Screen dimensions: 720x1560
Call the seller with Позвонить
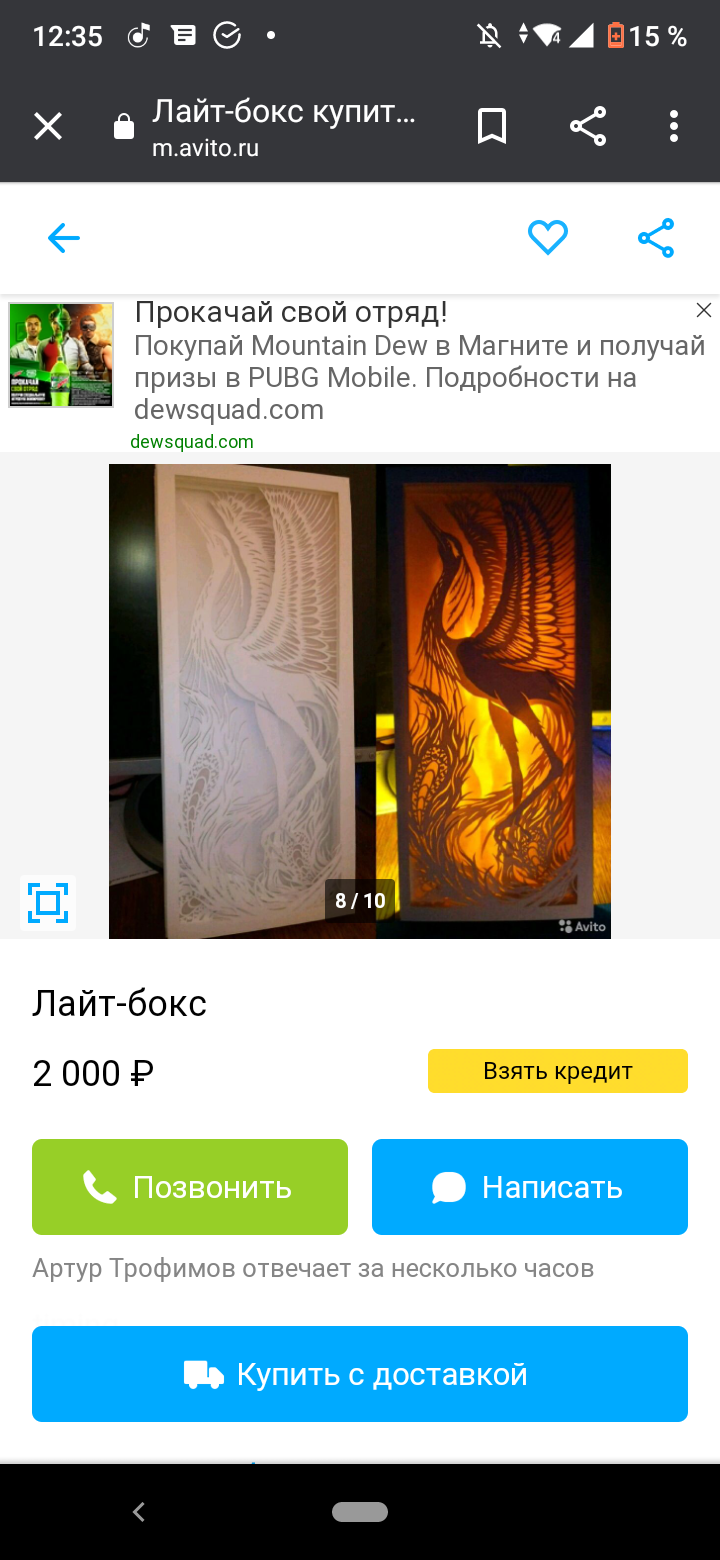pos(190,1187)
